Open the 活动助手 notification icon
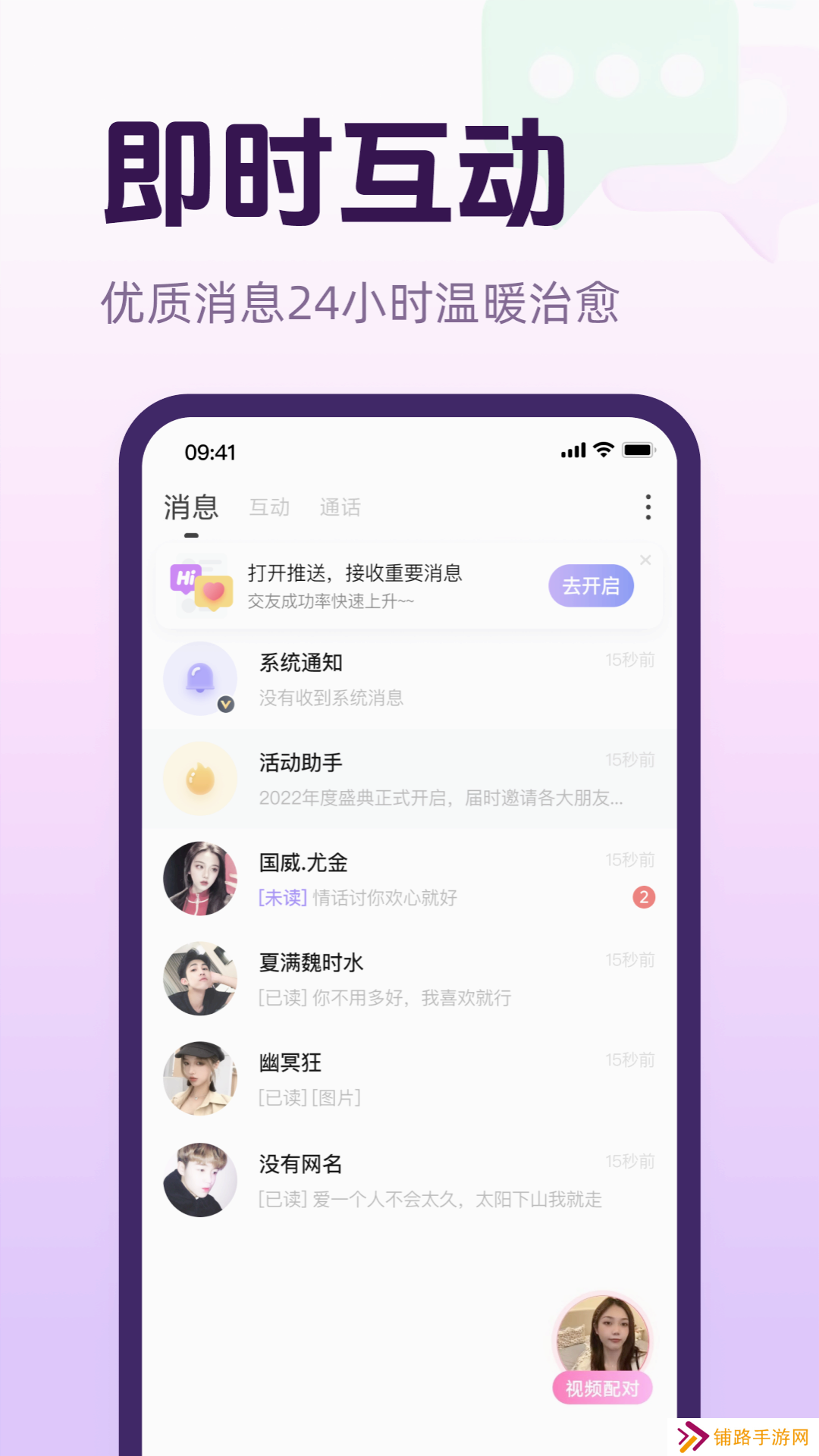Image resolution: width=819 pixels, height=1456 pixels. [200, 777]
